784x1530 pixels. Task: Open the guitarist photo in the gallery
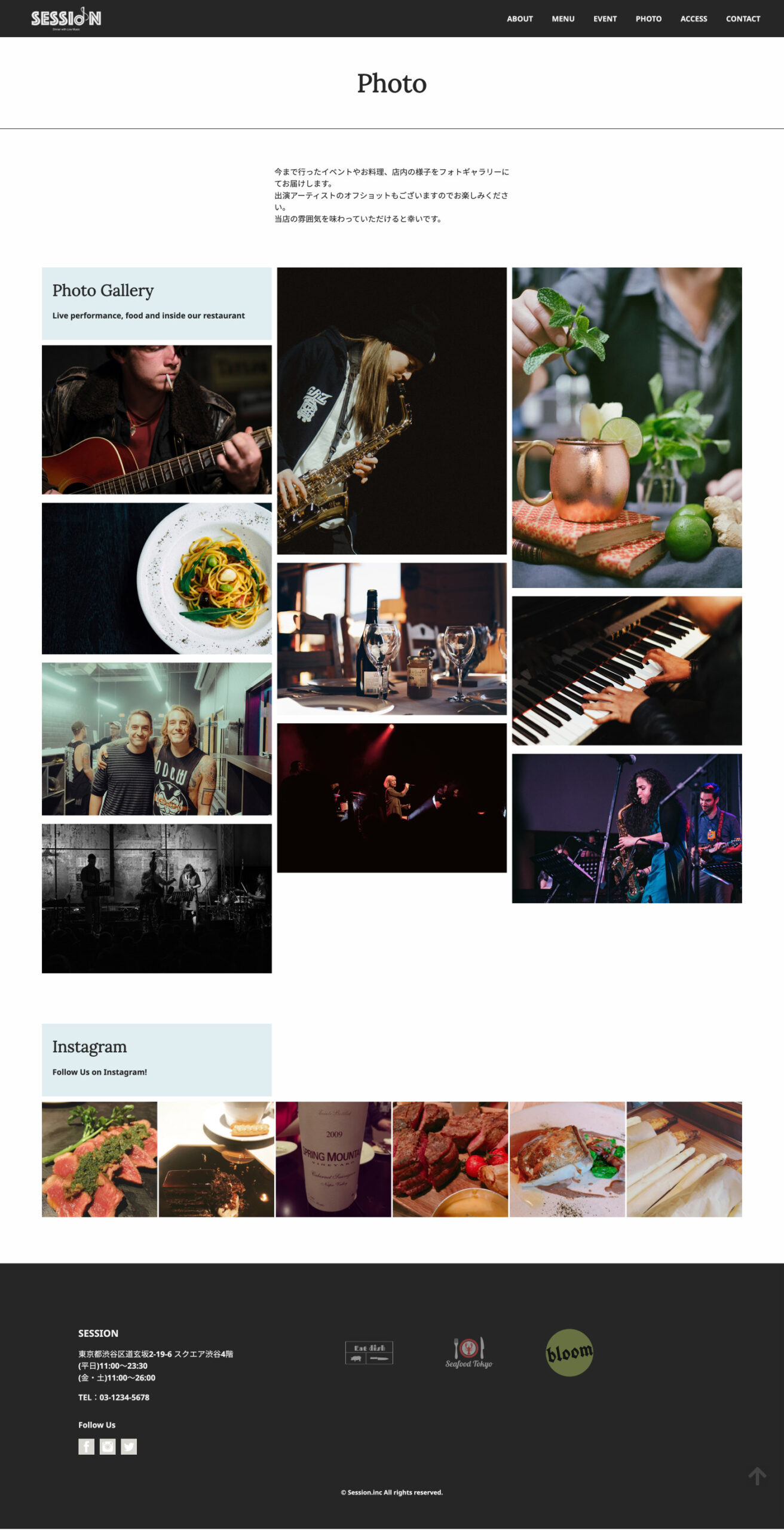[x=157, y=420]
